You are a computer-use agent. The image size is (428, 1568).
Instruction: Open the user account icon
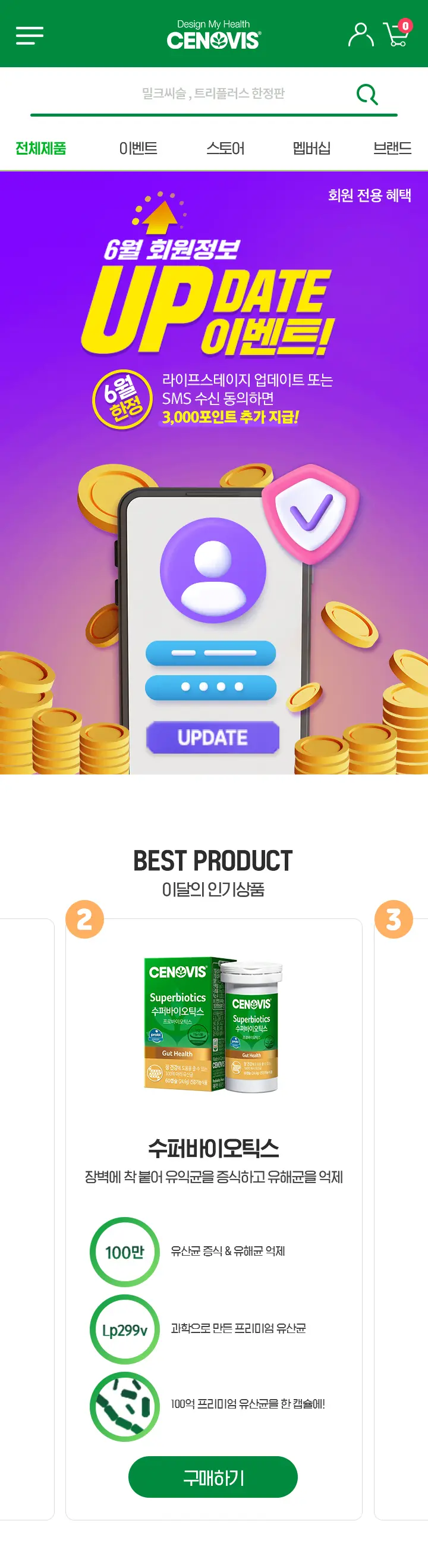(360, 35)
